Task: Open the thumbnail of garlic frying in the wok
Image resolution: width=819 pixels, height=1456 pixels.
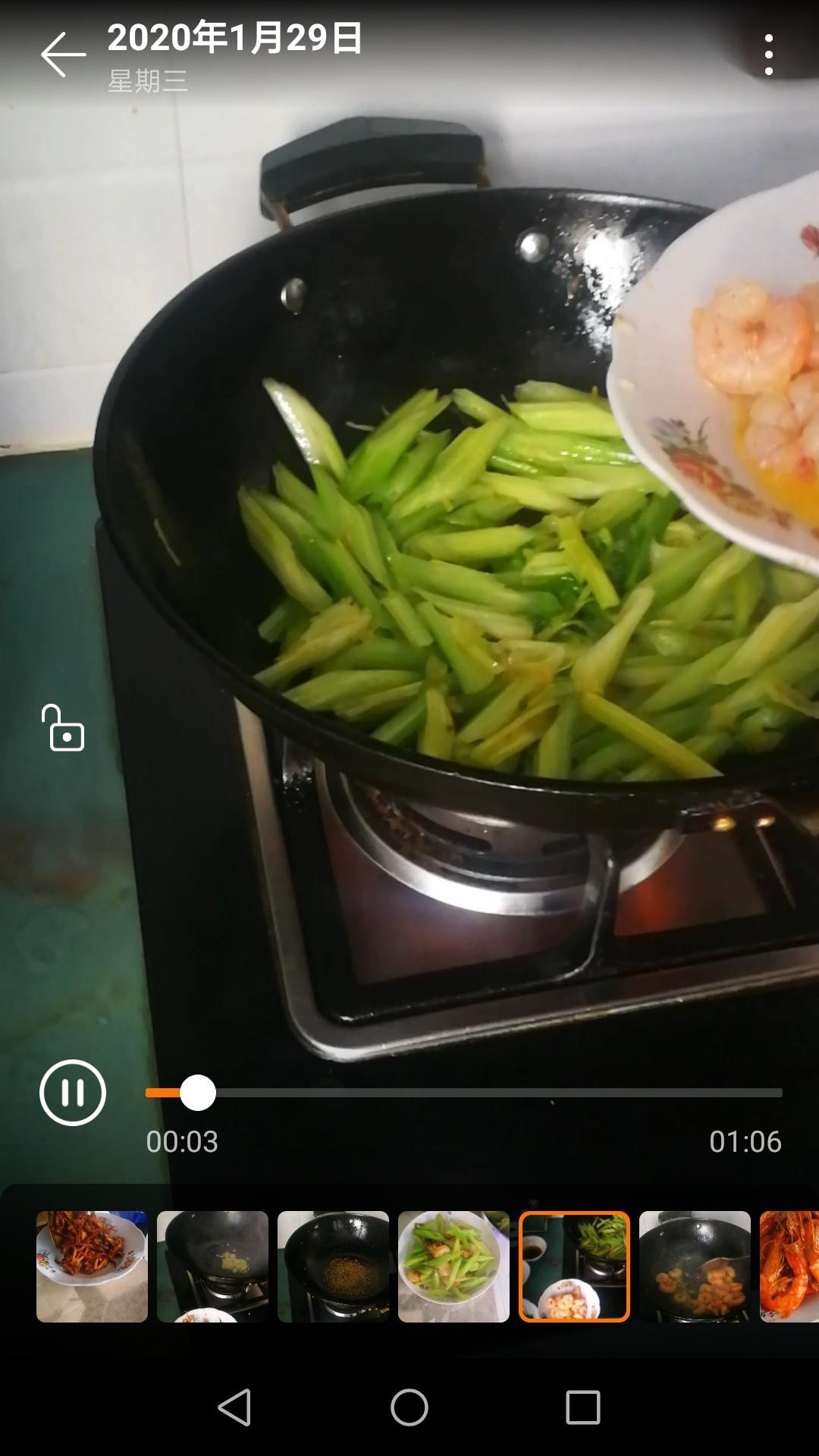Action: coord(212,1266)
